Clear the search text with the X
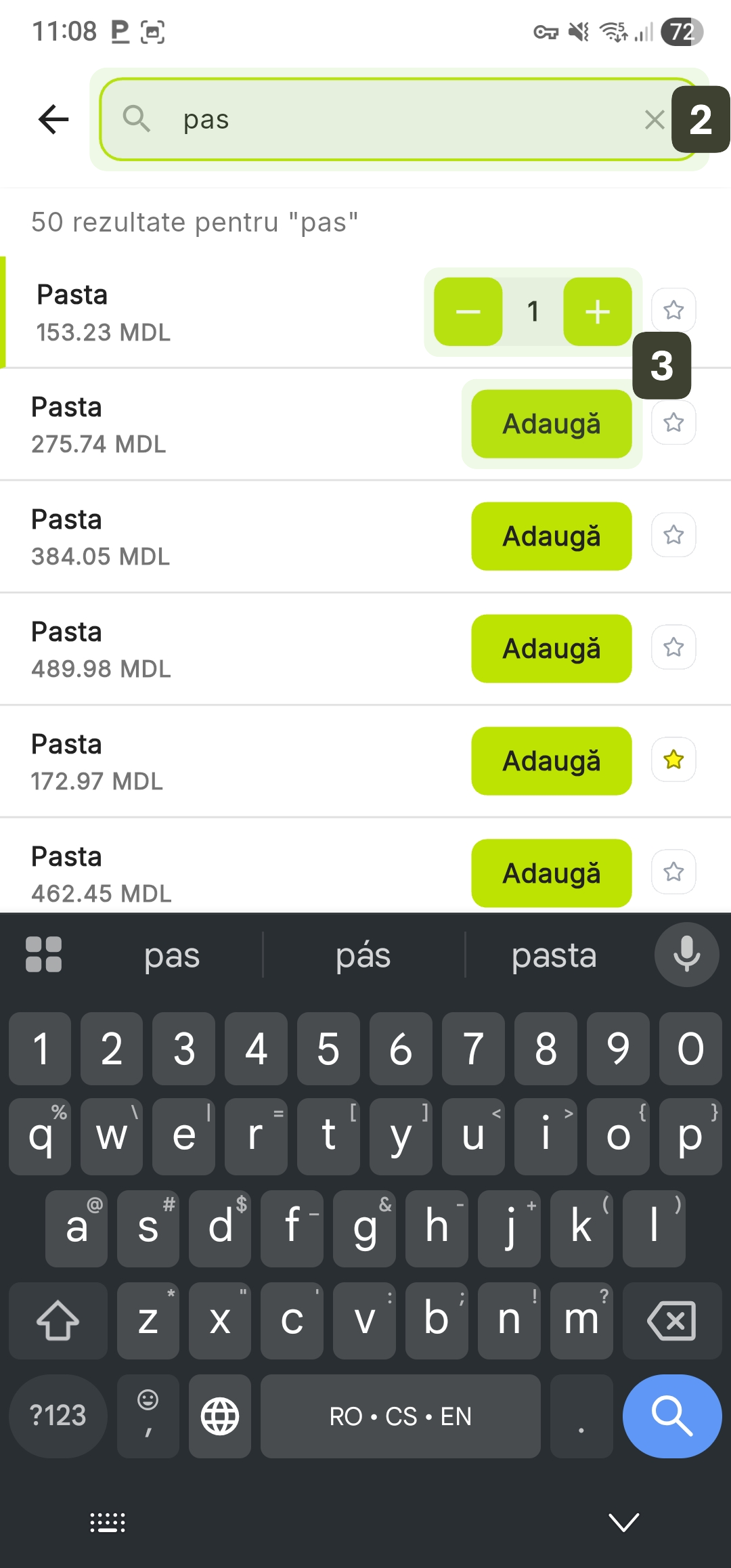Image resolution: width=731 pixels, height=1568 pixels. click(654, 120)
